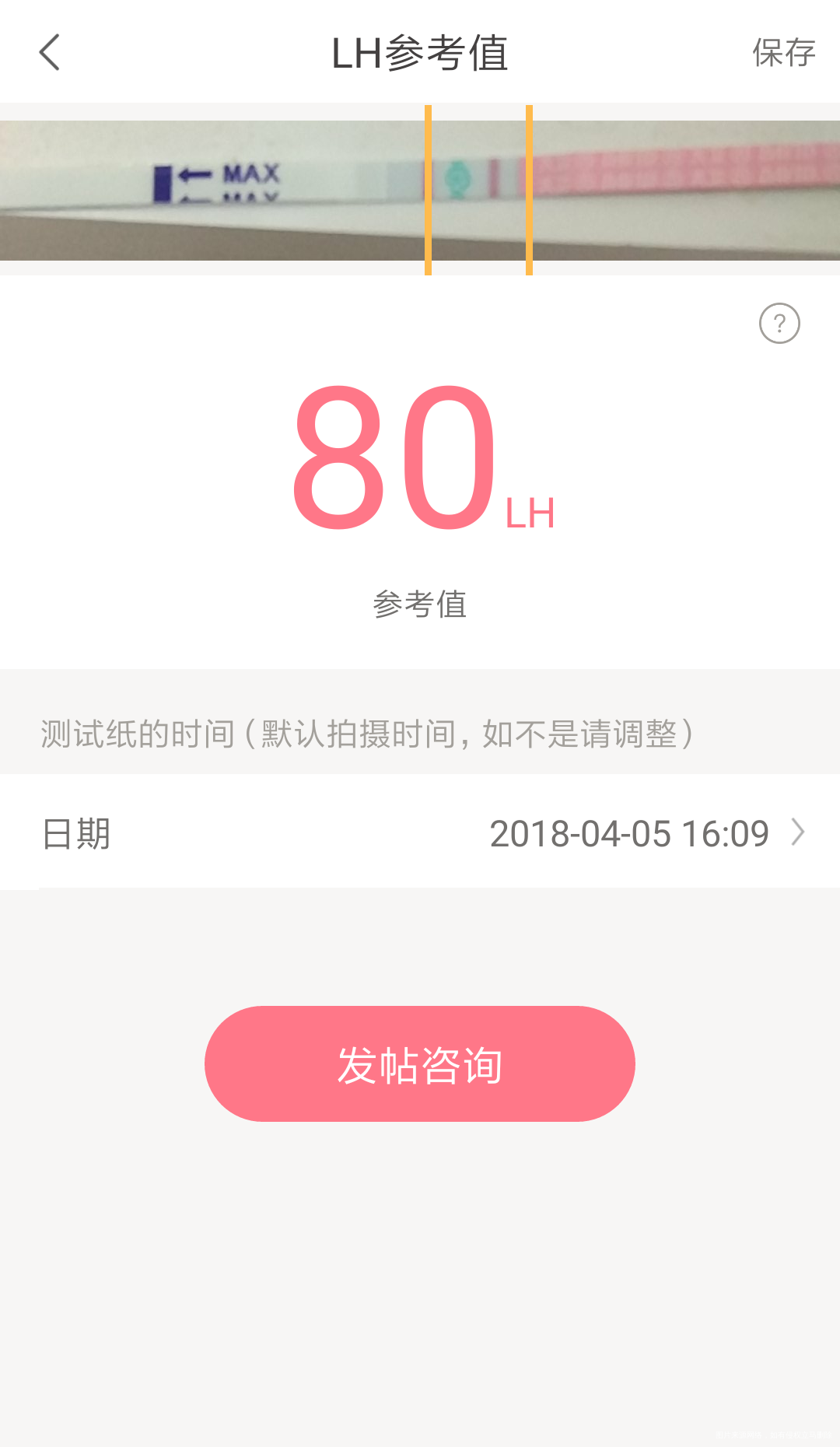The width and height of the screenshot is (840, 1447).
Task: Tap 保存 to save the LH reading
Action: pos(783,53)
